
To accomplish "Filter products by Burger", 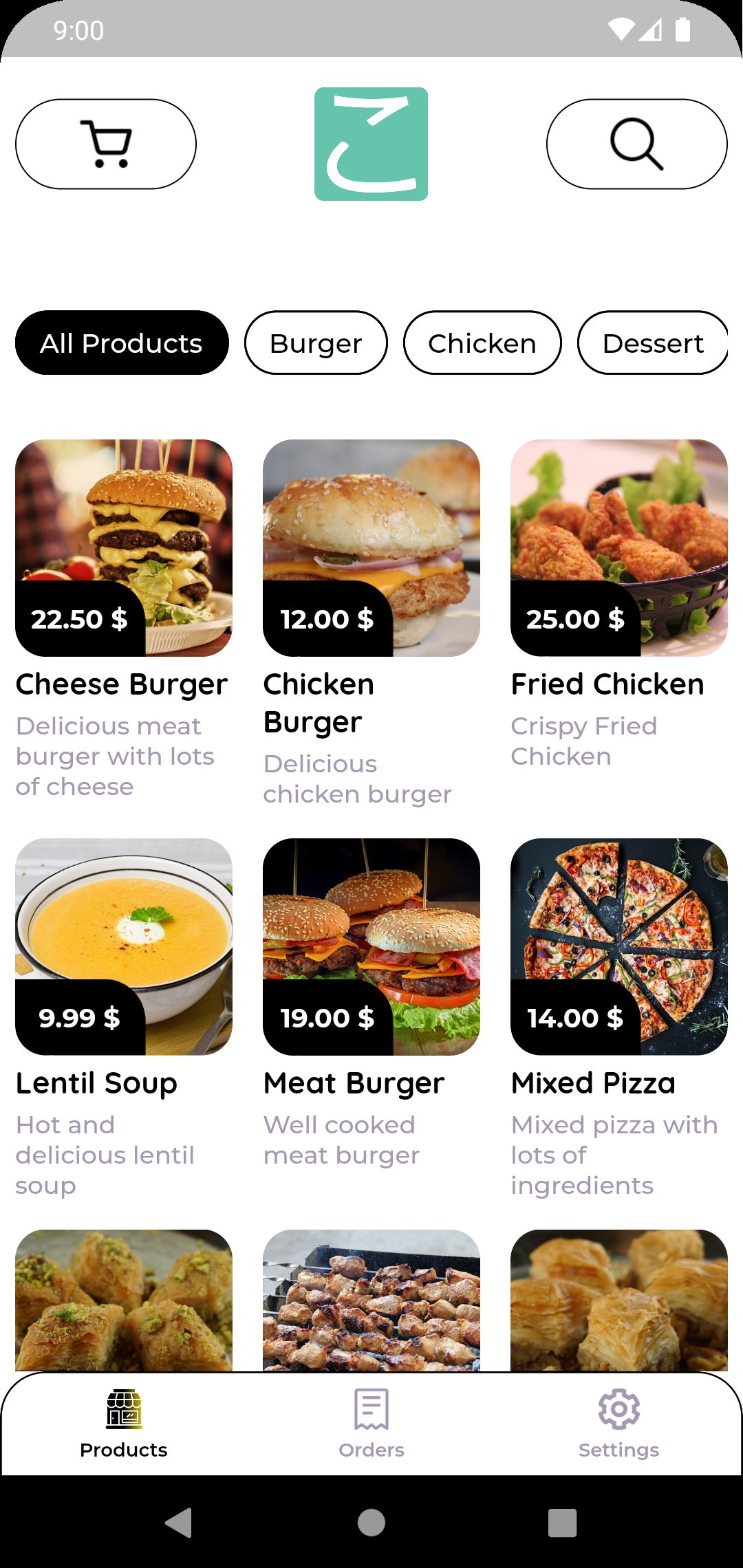I will (x=316, y=342).
